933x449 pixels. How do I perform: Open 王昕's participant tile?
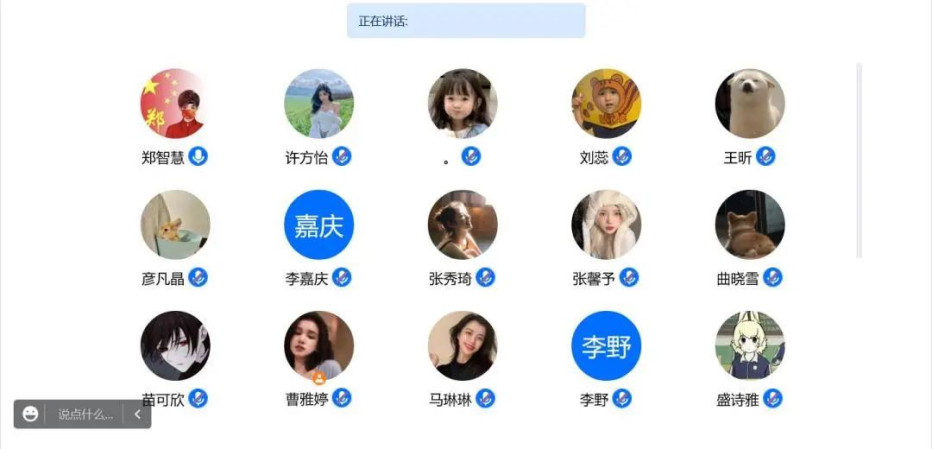click(750, 103)
